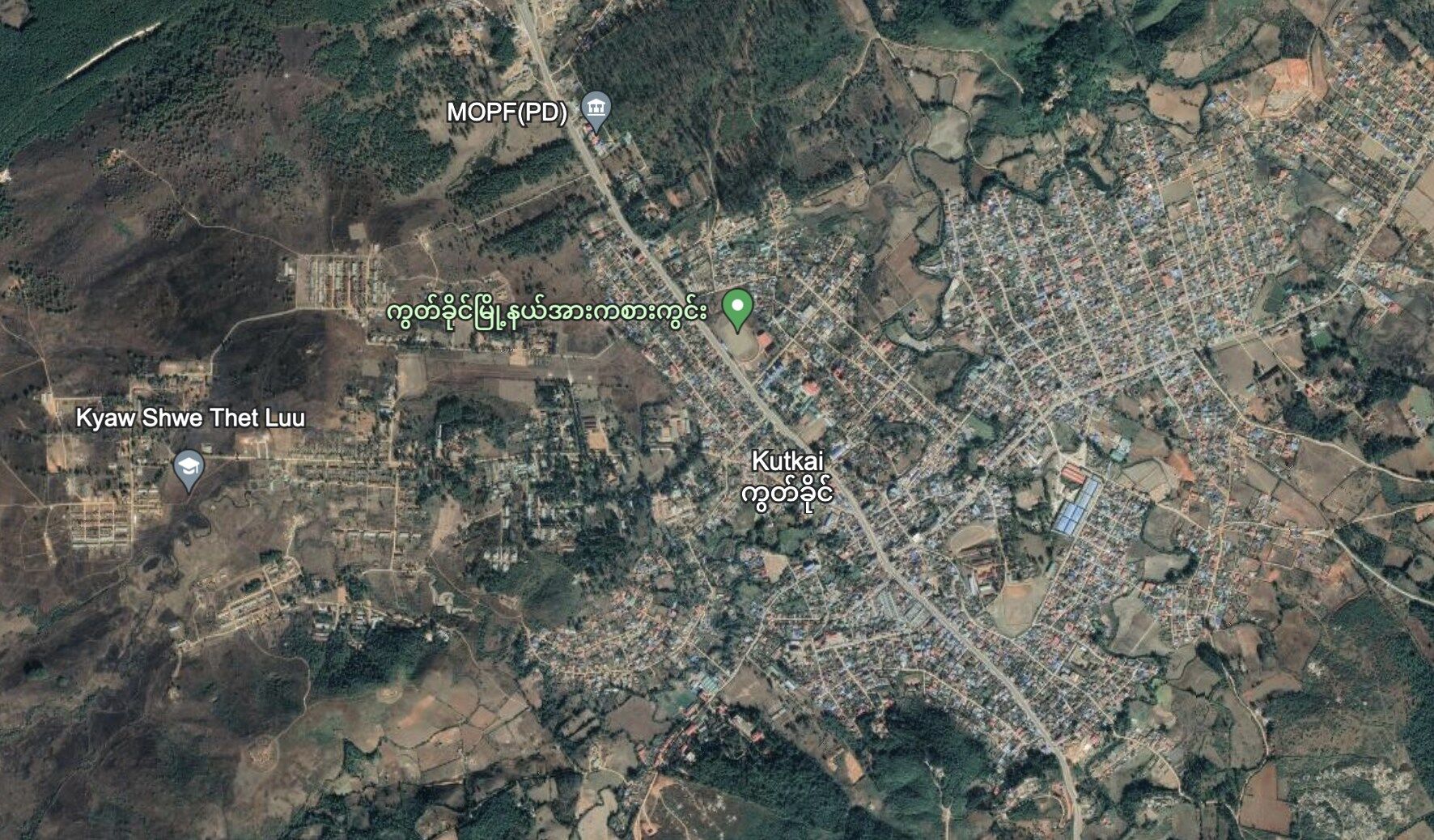
Task: Select the Kyaw Shwe Thet Luu school marker
Action: coord(189,467)
